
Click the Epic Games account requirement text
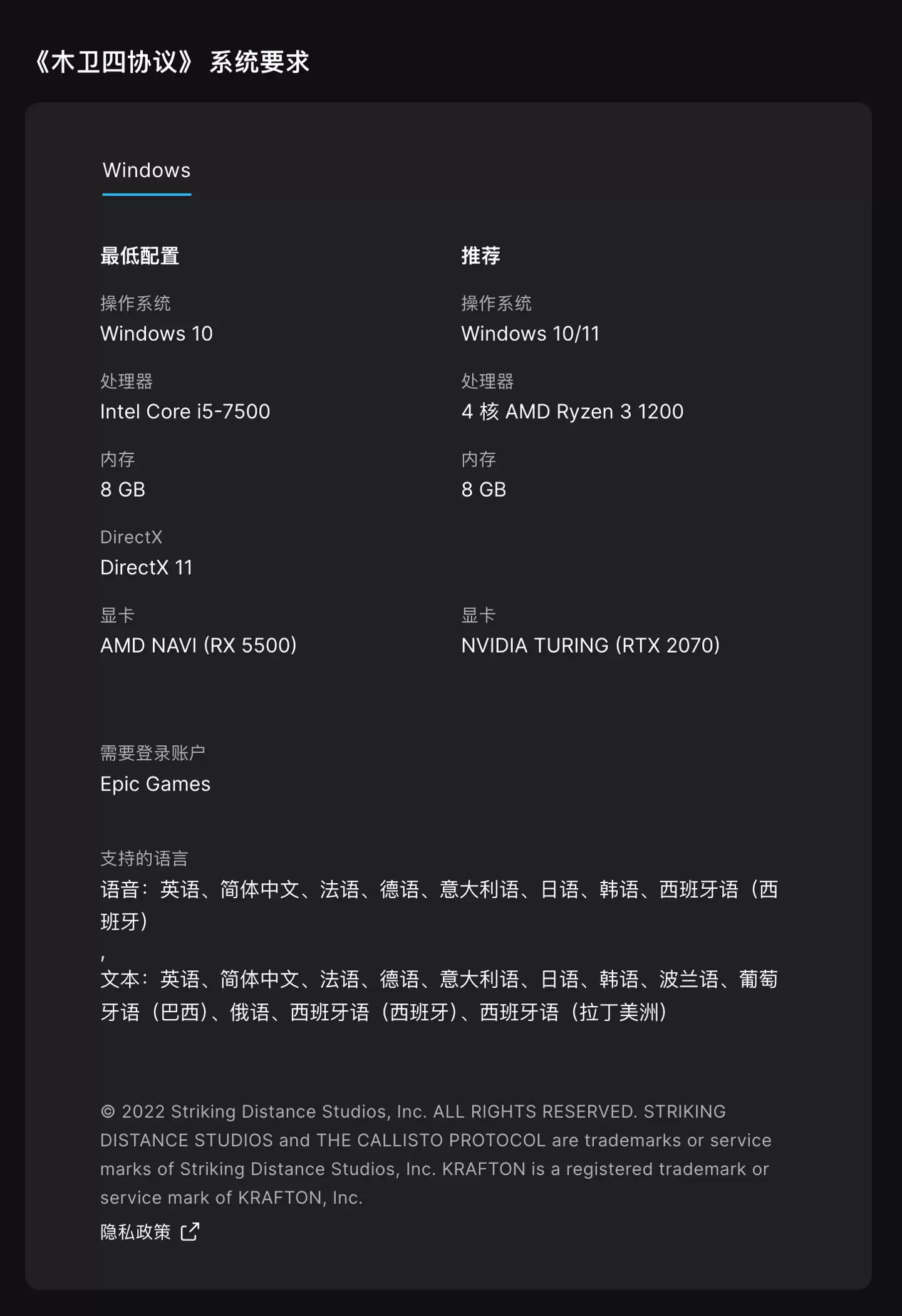(x=155, y=784)
